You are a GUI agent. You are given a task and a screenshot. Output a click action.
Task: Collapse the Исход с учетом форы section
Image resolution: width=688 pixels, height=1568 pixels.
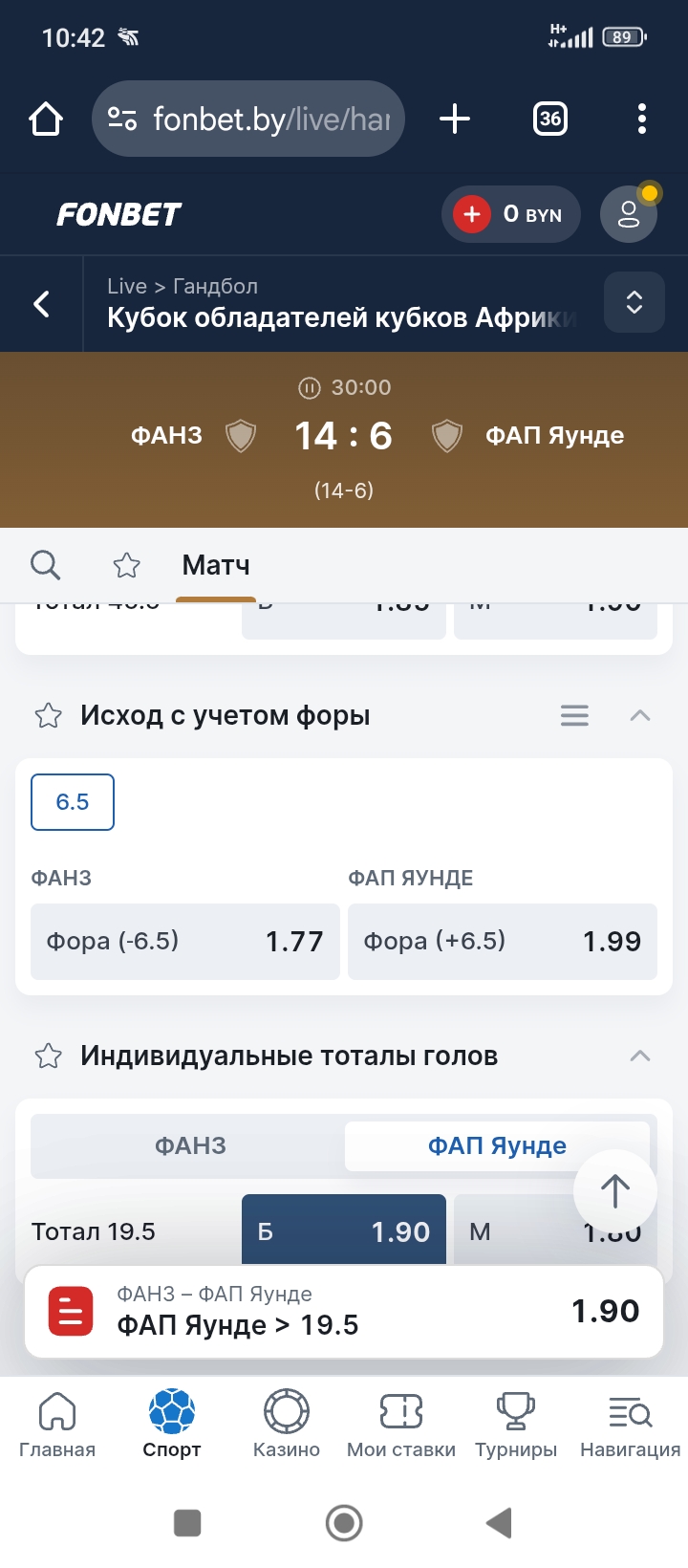tap(640, 715)
